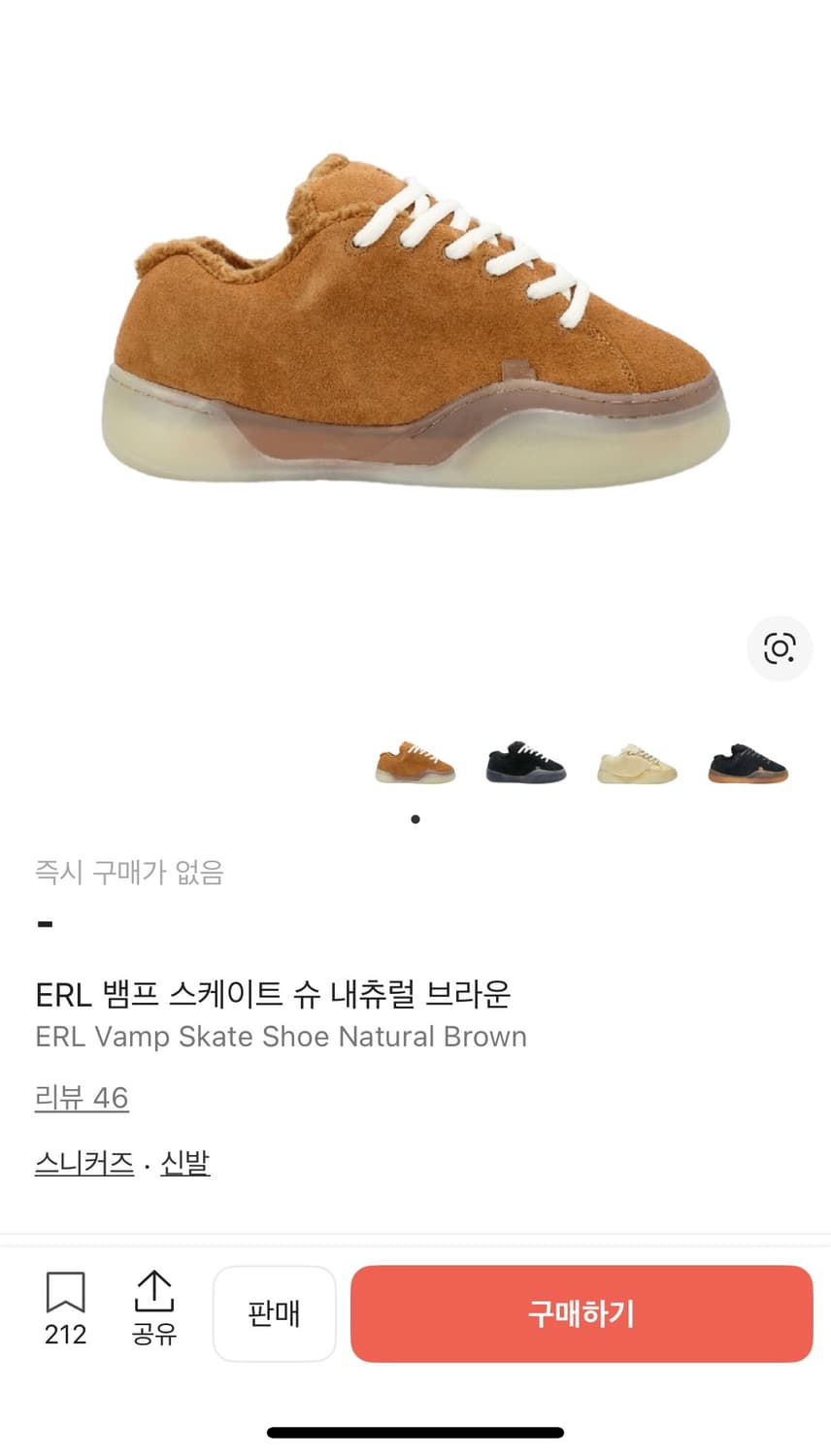Tap the bookmark count 212 label
The height and width of the screenshot is (1456, 831).
point(63,1334)
